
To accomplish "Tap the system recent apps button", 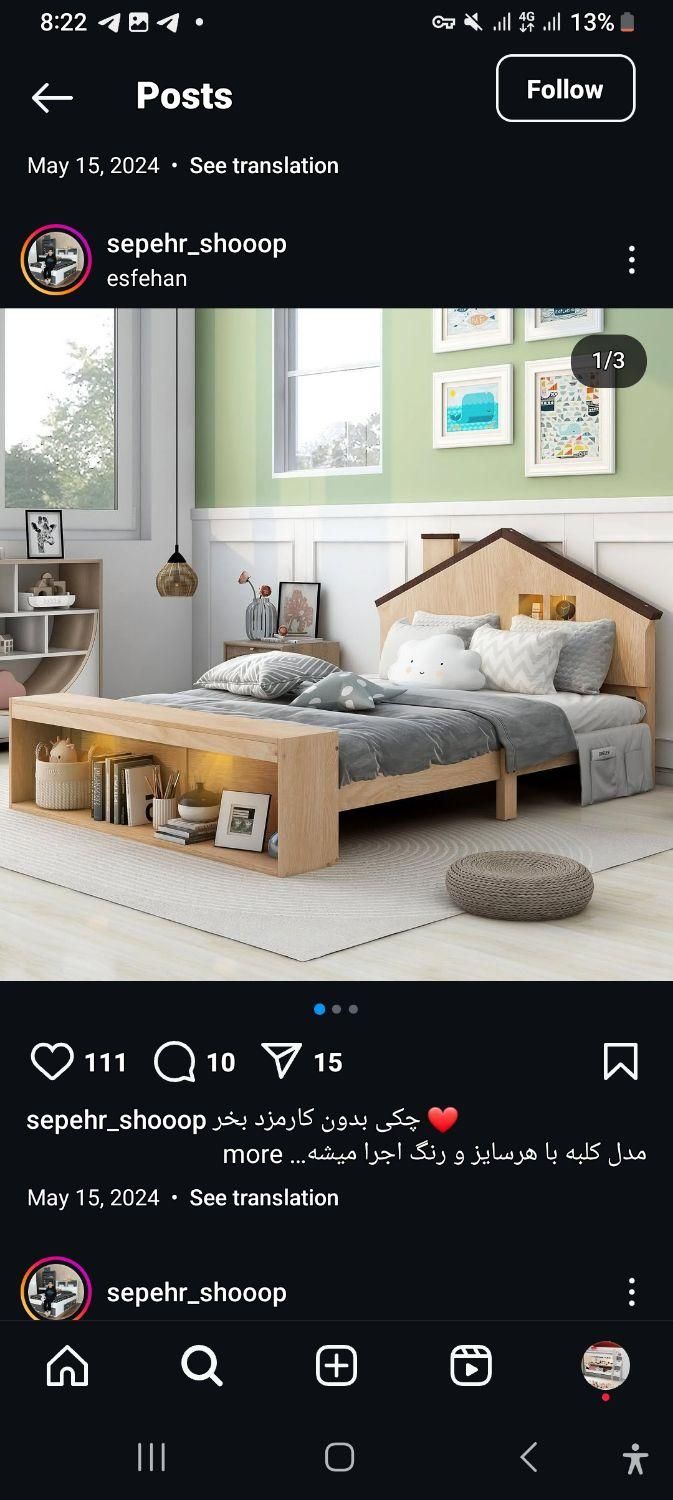I will pyautogui.click(x=151, y=1457).
